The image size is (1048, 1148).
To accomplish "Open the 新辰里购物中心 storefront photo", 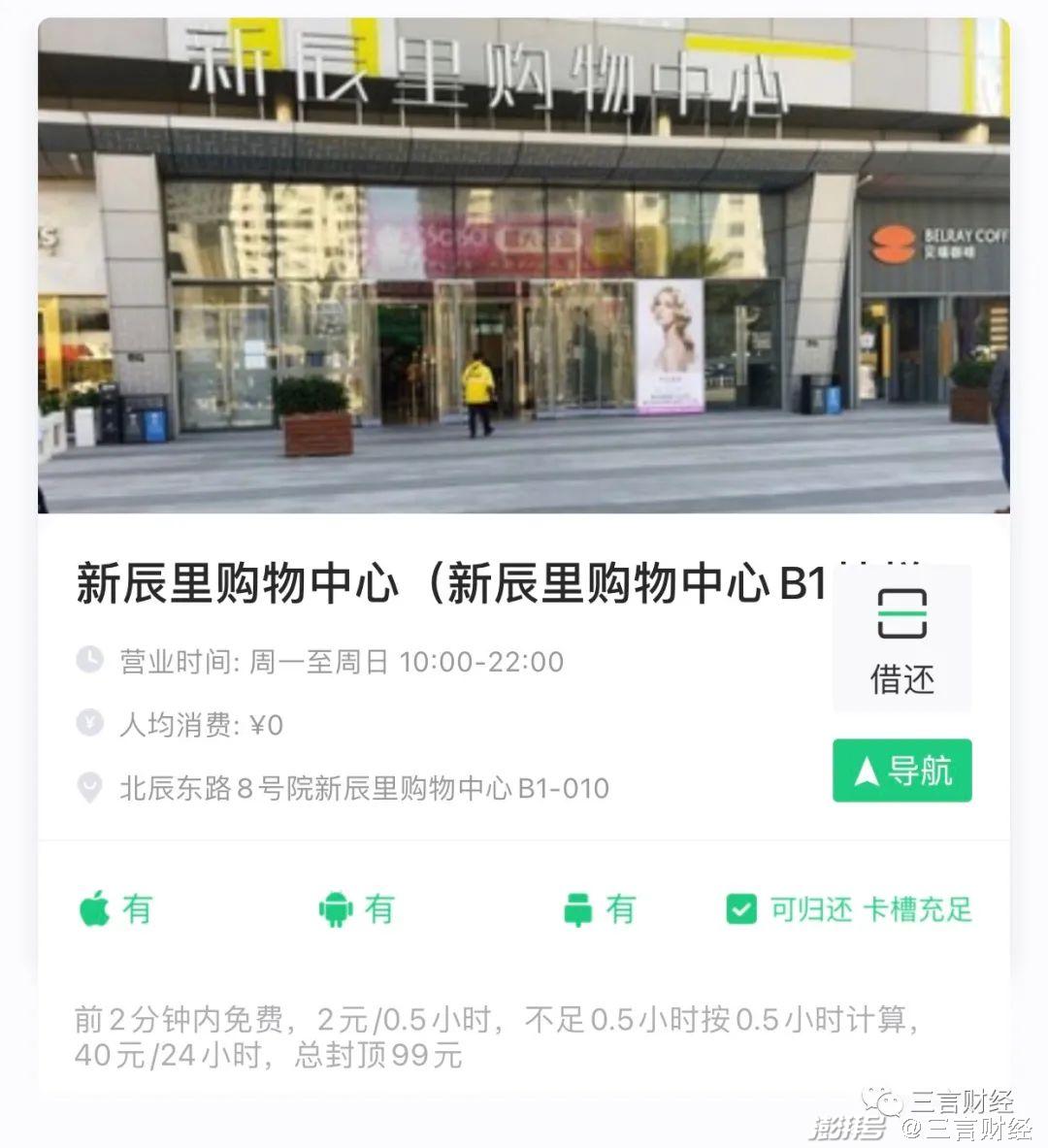I will click(x=524, y=265).
